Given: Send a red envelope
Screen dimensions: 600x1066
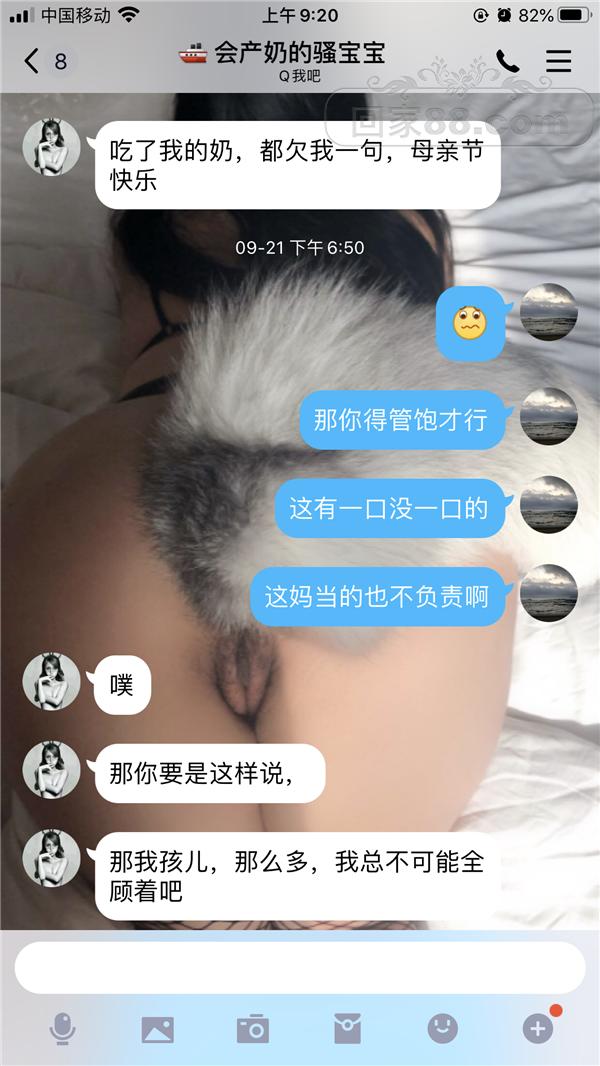Looking at the screenshot, I should click(347, 1028).
